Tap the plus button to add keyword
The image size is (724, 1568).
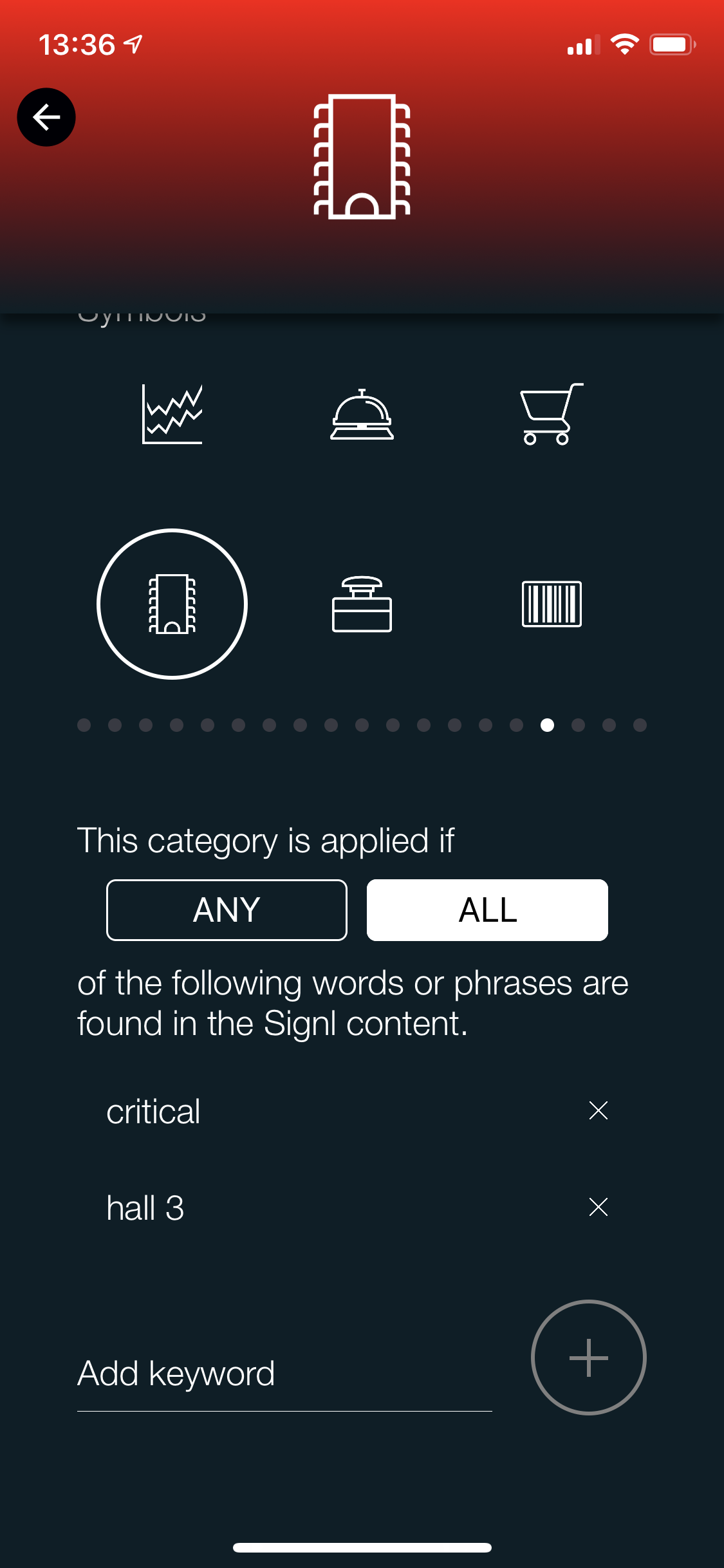[x=588, y=1358]
